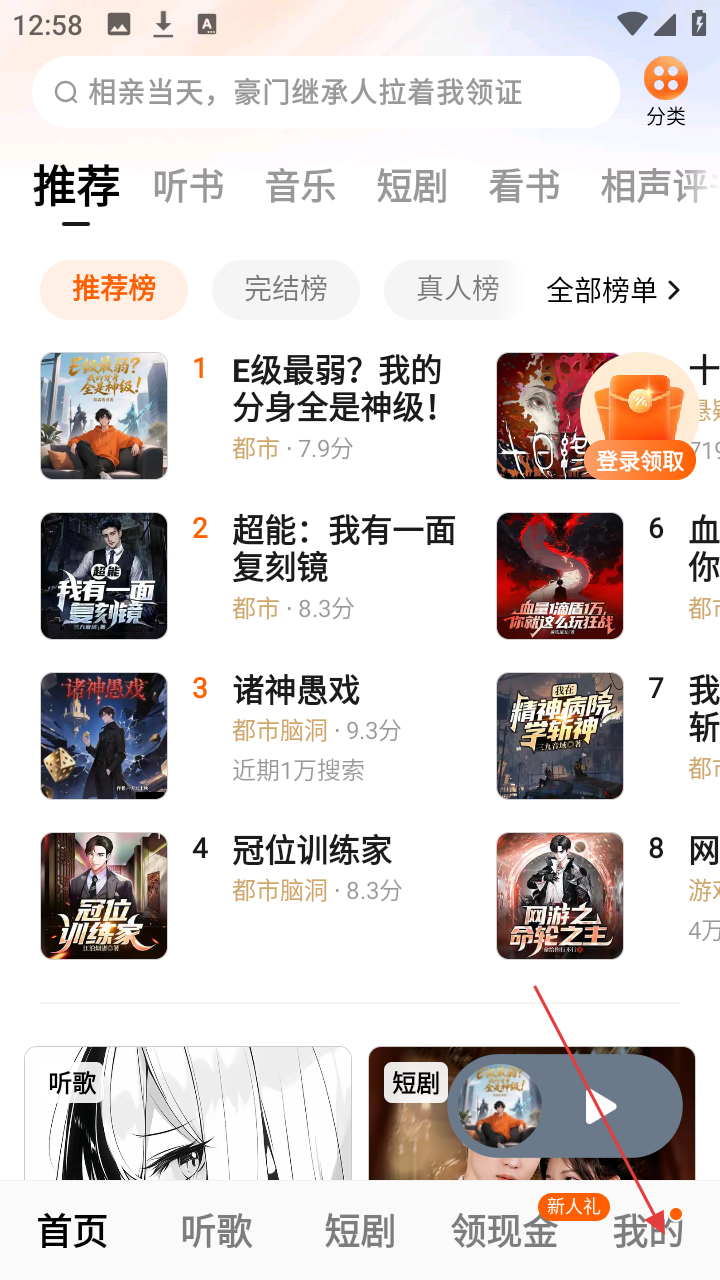Tap 登录领取 red envelope button
Viewport: 720px width, 1280px height.
point(640,460)
